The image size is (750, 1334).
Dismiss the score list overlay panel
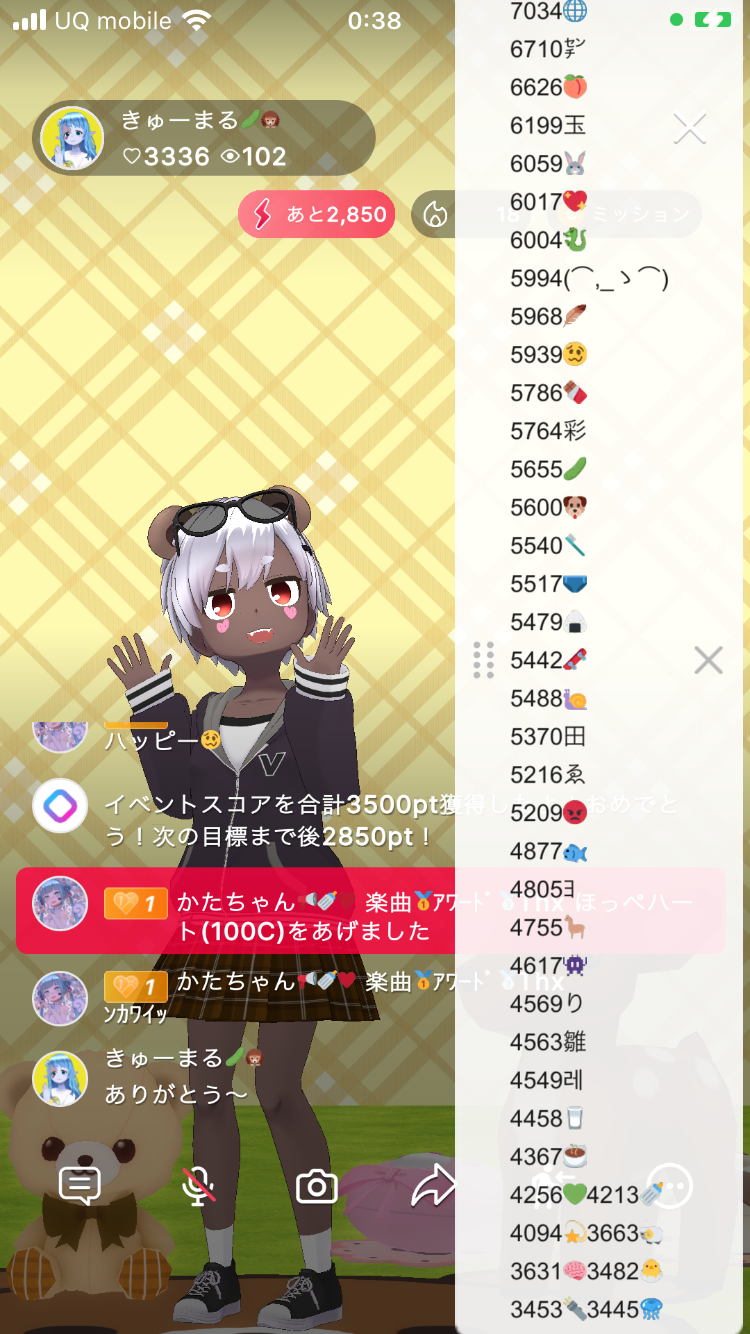(708, 660)
